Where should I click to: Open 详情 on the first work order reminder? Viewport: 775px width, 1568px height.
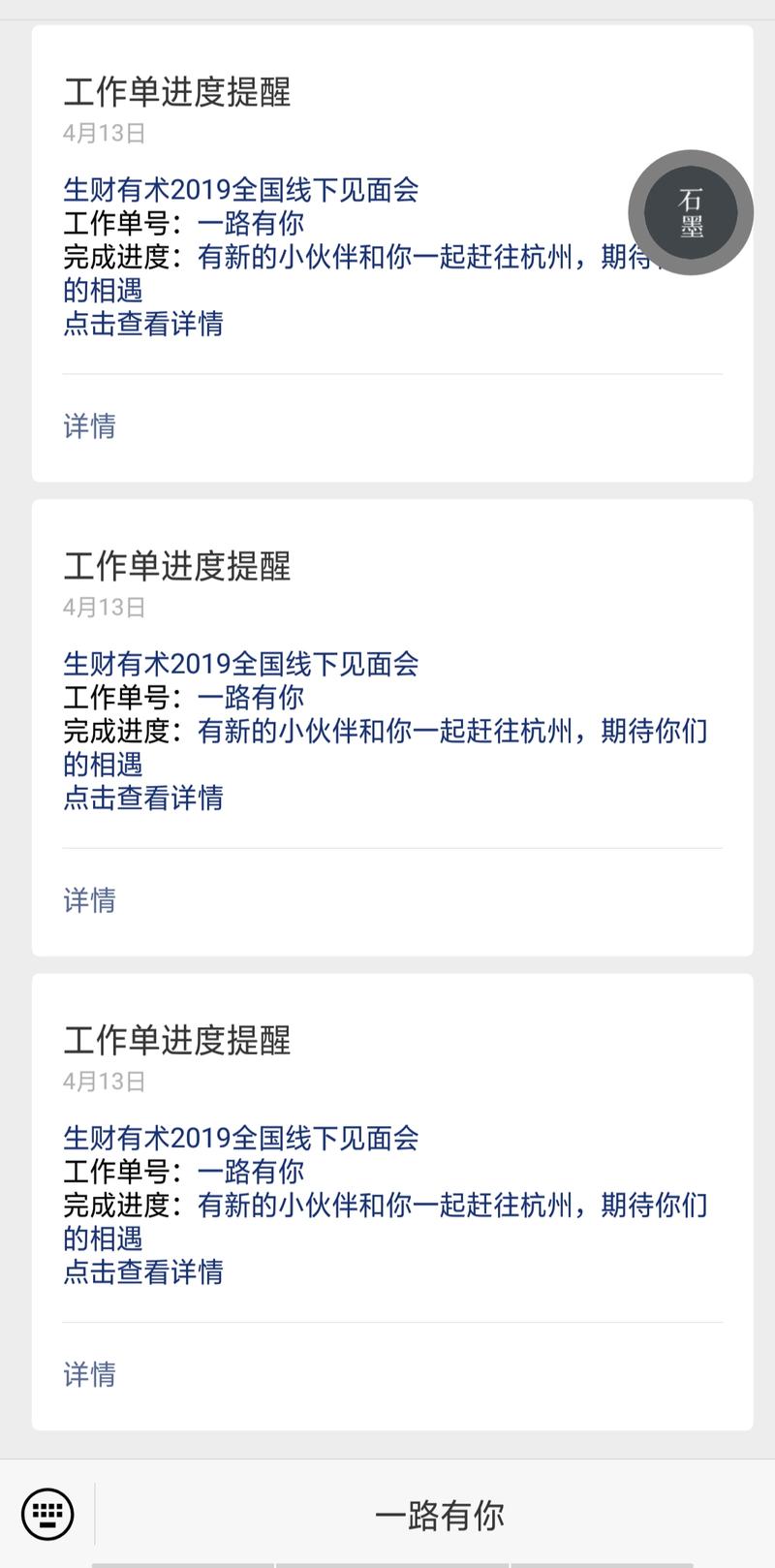(89, 426)
